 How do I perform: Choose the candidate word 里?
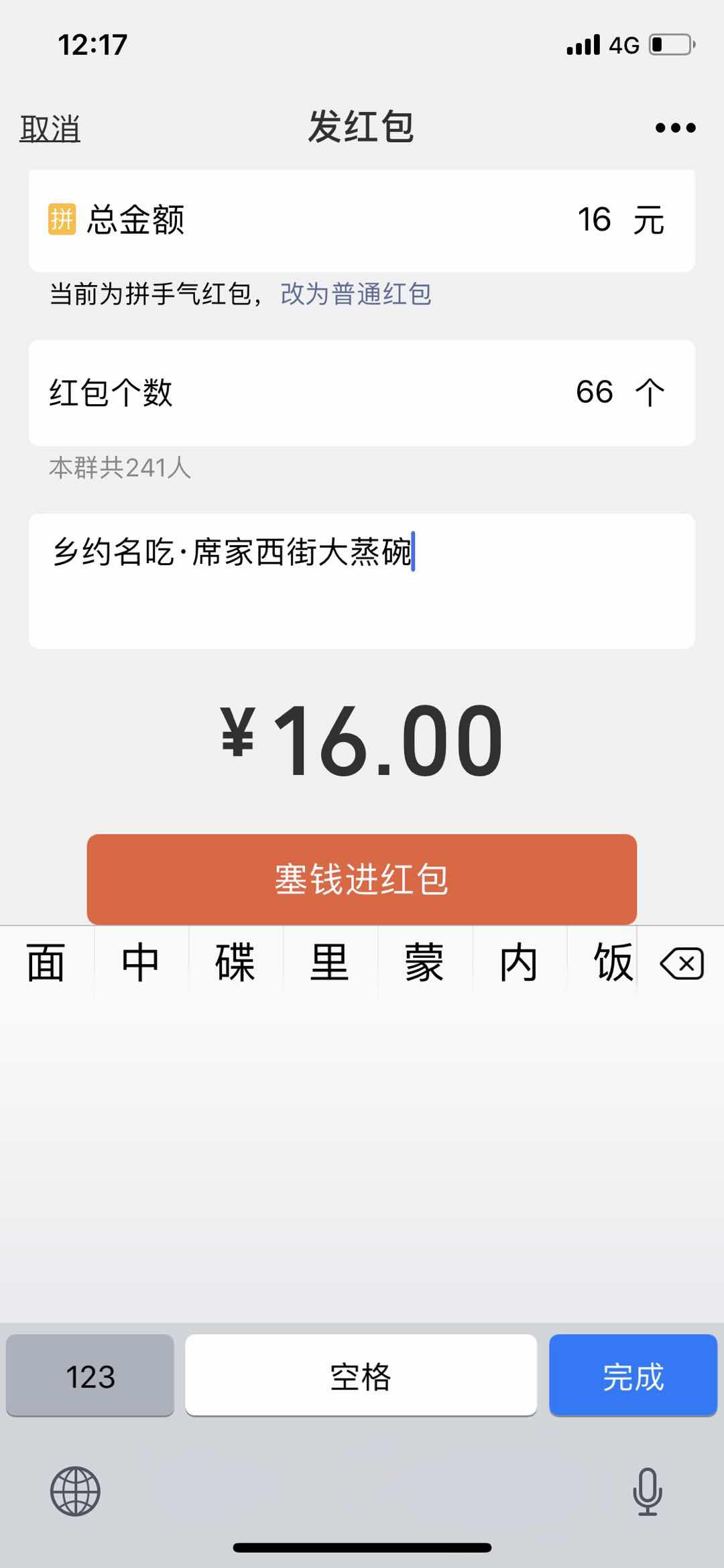coord(330,963)
